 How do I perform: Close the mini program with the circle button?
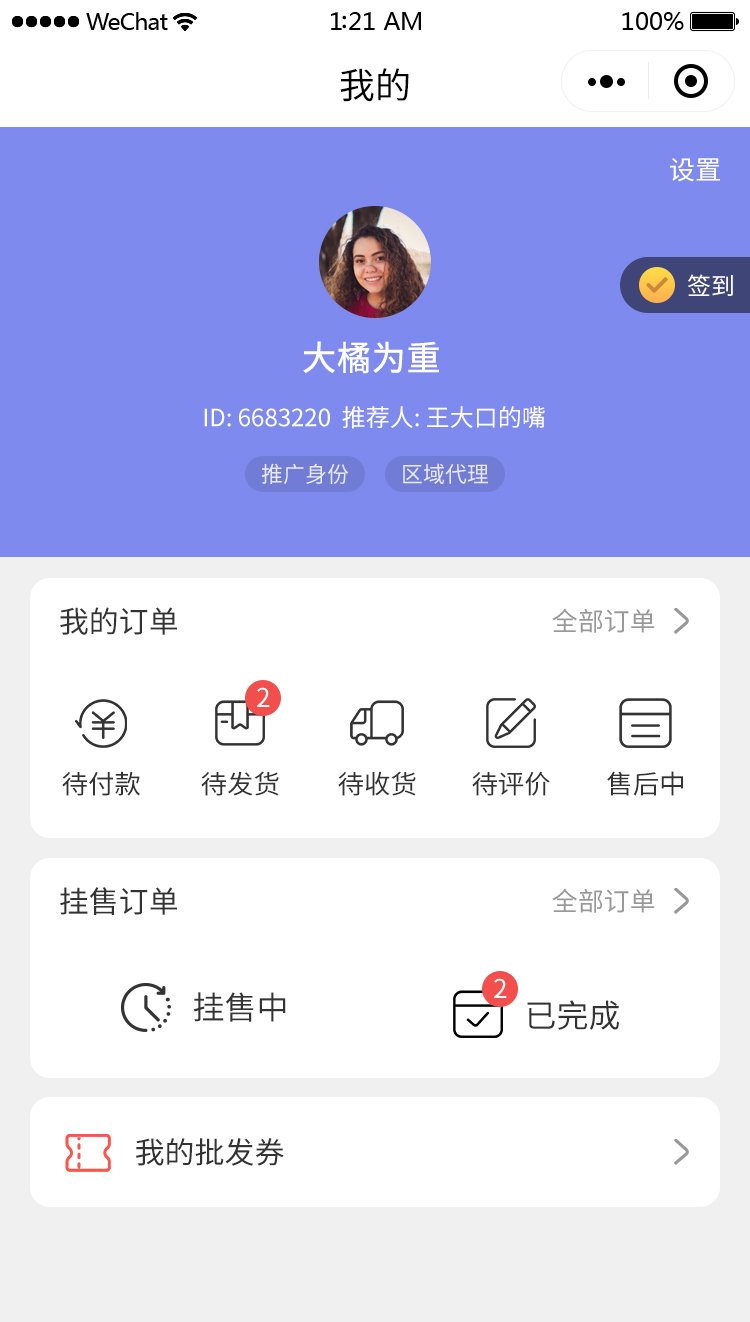point(691,82)
